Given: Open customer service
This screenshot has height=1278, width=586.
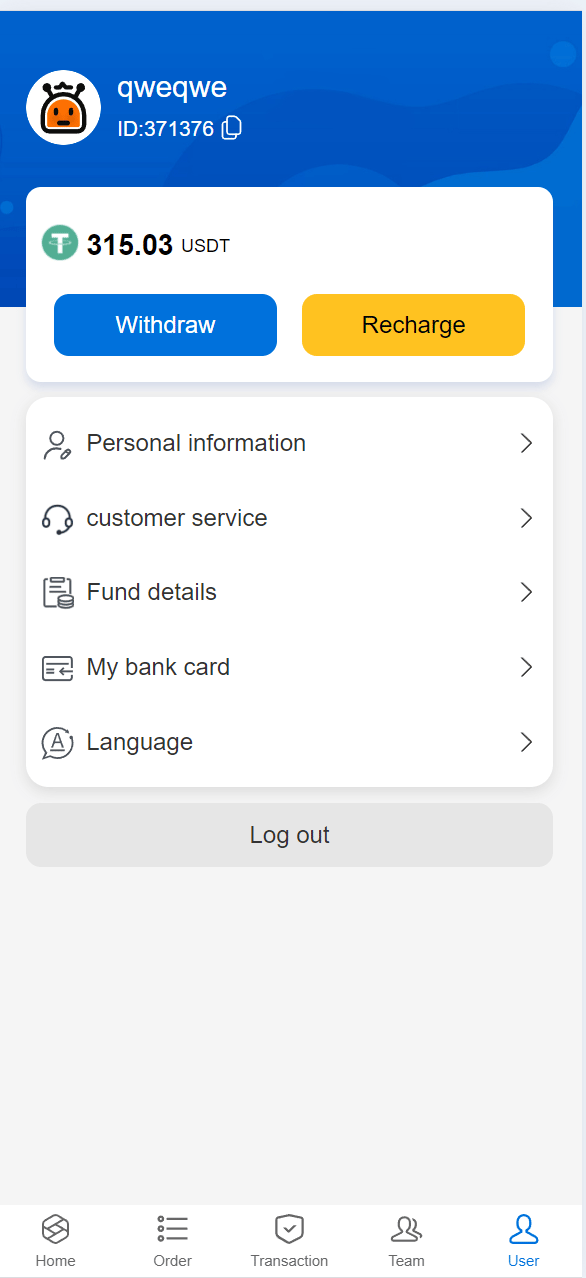Looking at the screenshot, I should (x=289, y=518).
